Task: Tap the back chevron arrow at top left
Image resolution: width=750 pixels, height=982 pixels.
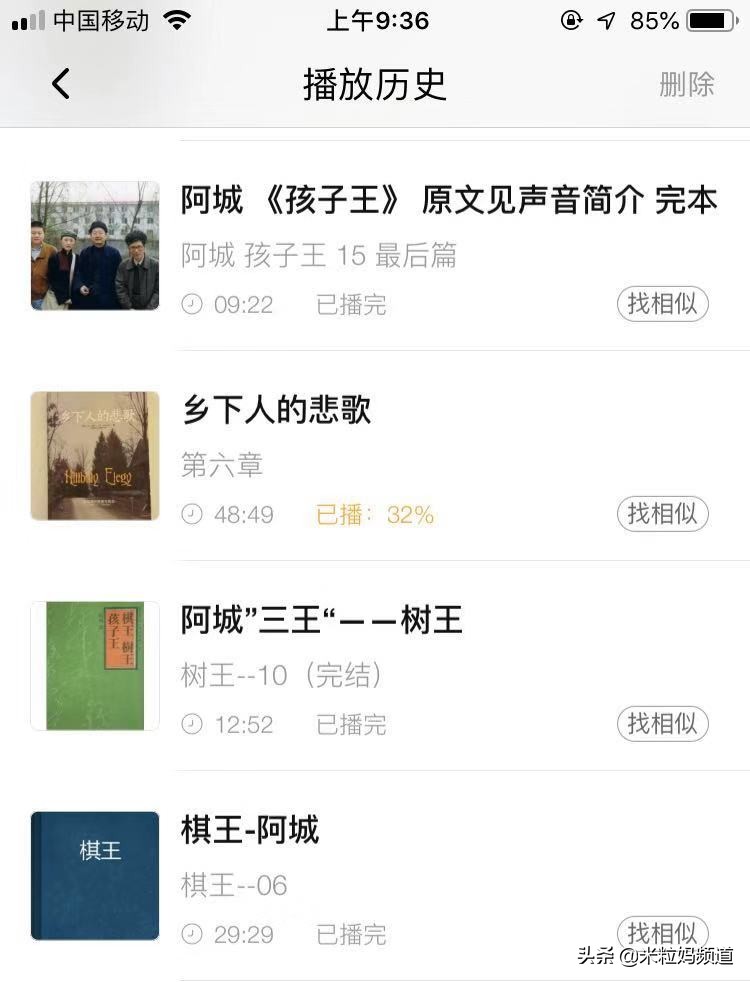Action: click(x=59, y=84)
